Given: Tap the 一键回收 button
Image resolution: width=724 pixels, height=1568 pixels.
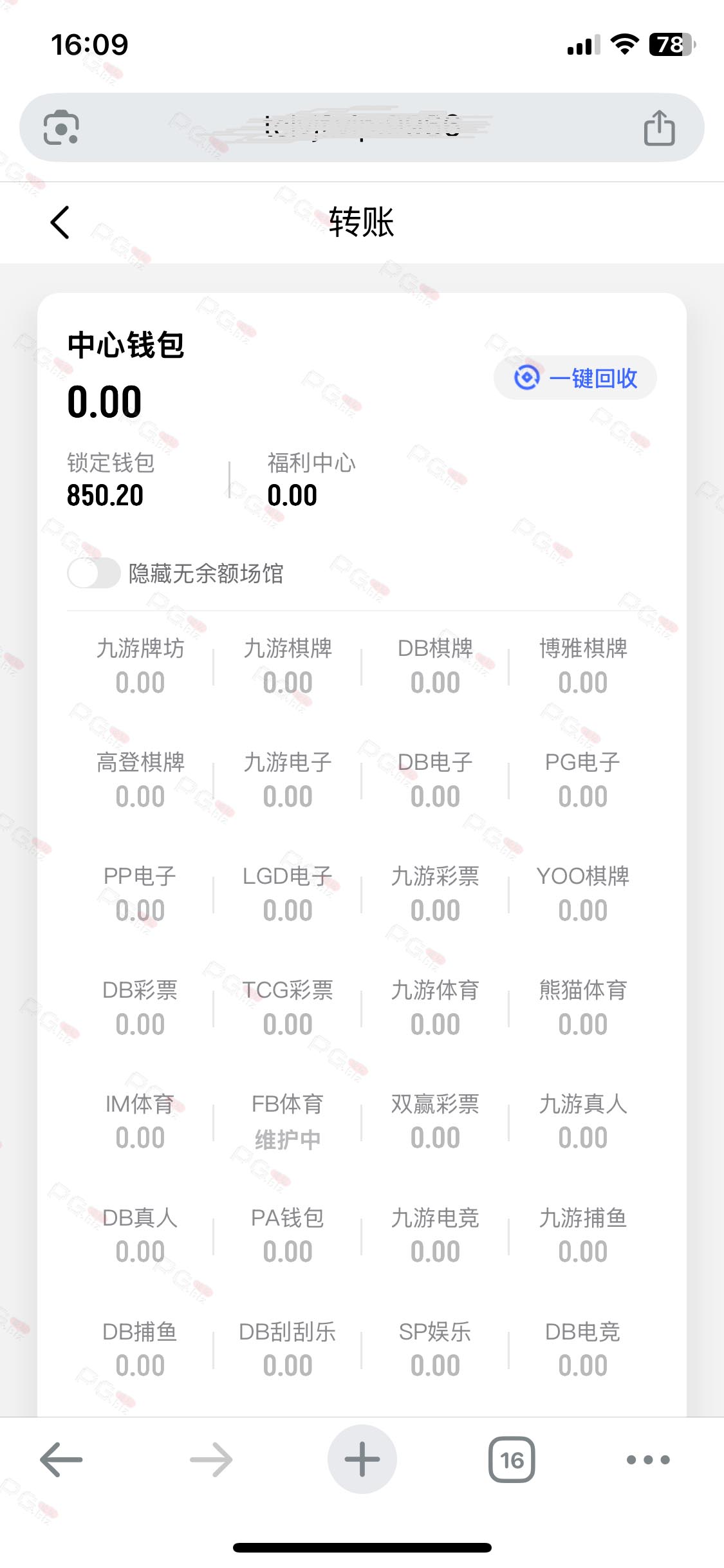Looking at the screenshot, I should tap(575, 378).
